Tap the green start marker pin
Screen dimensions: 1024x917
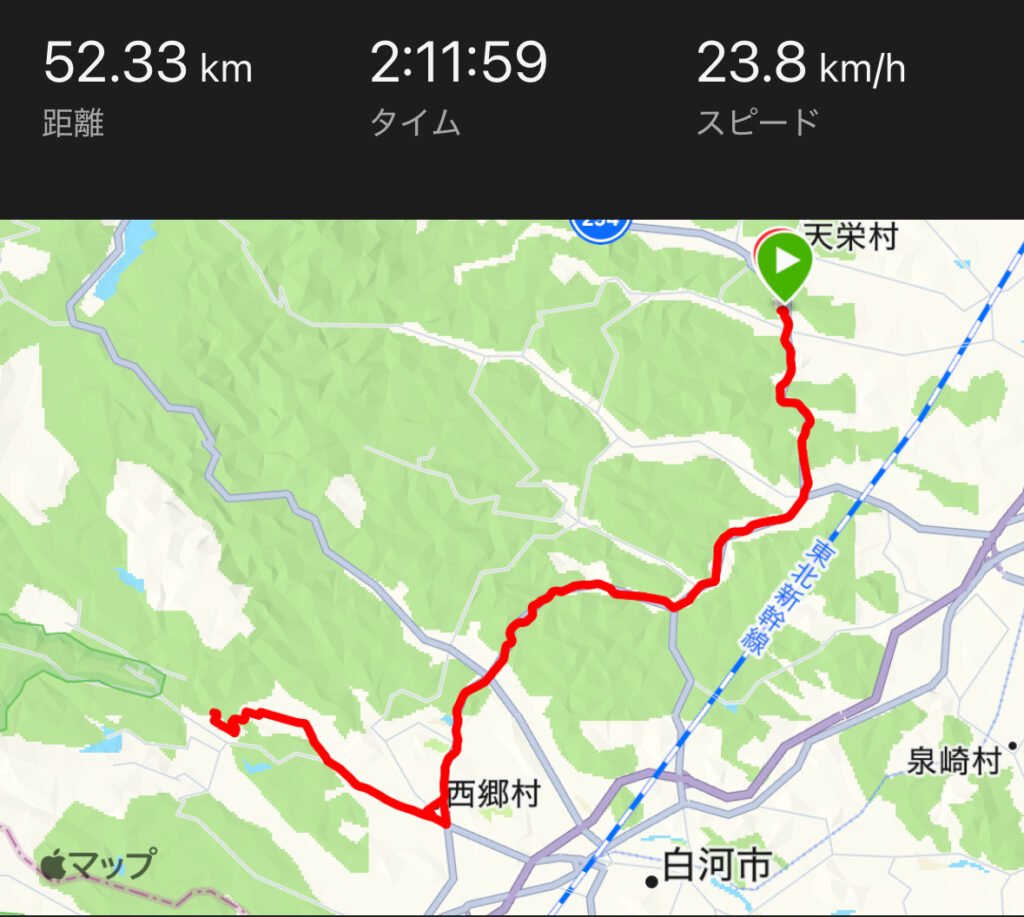[786, 263]
